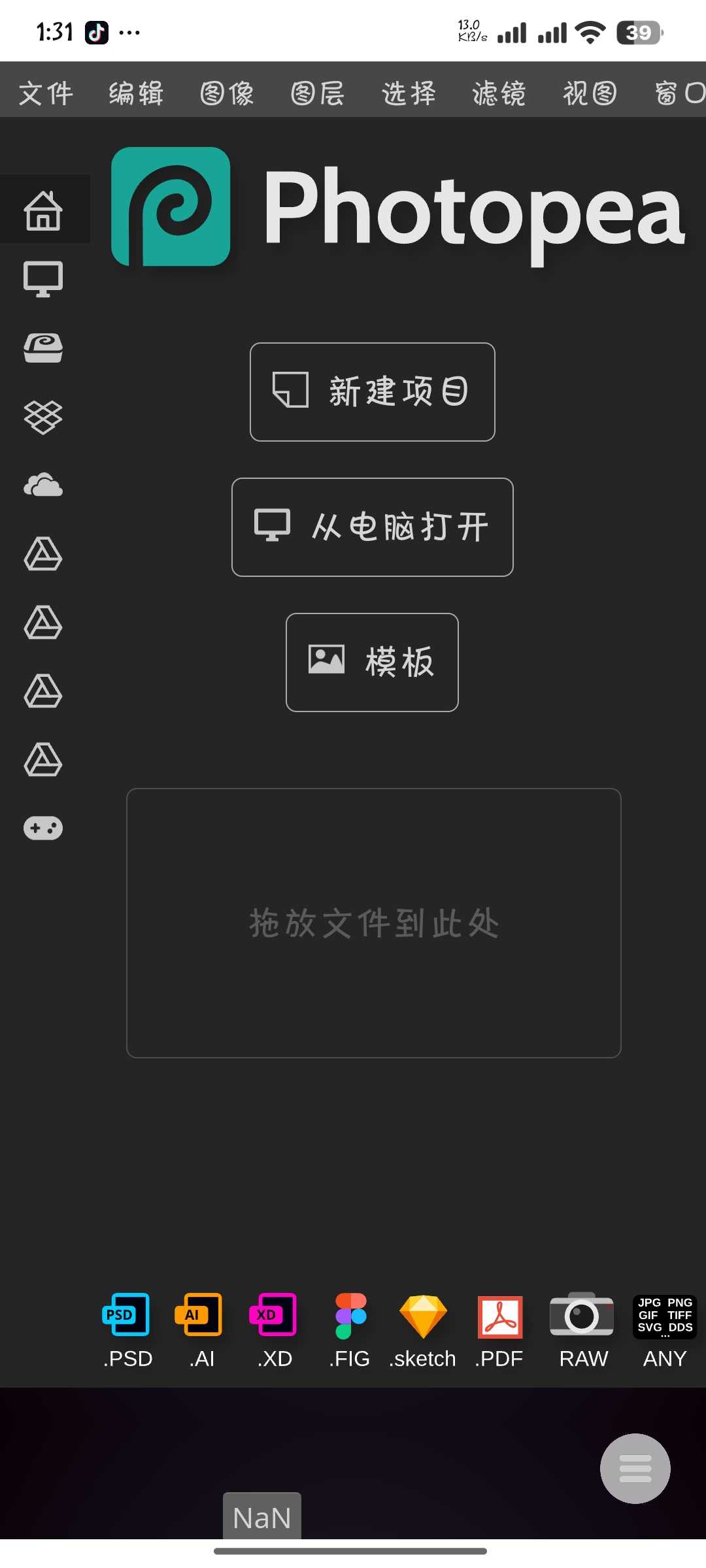Open the 视图 menu
Viewport: 706px width, 1568px height.
click(590, 93)
